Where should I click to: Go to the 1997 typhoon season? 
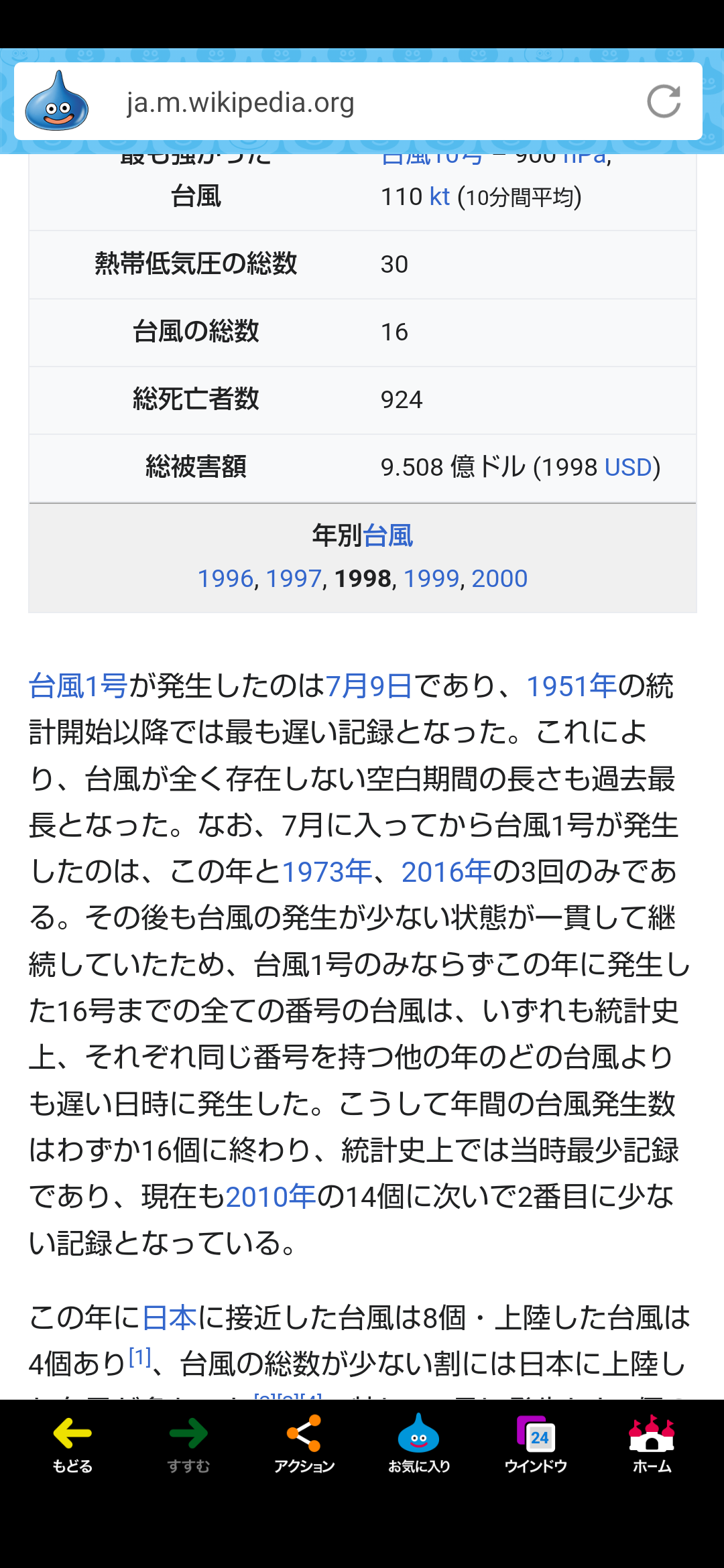click(294, 578)
